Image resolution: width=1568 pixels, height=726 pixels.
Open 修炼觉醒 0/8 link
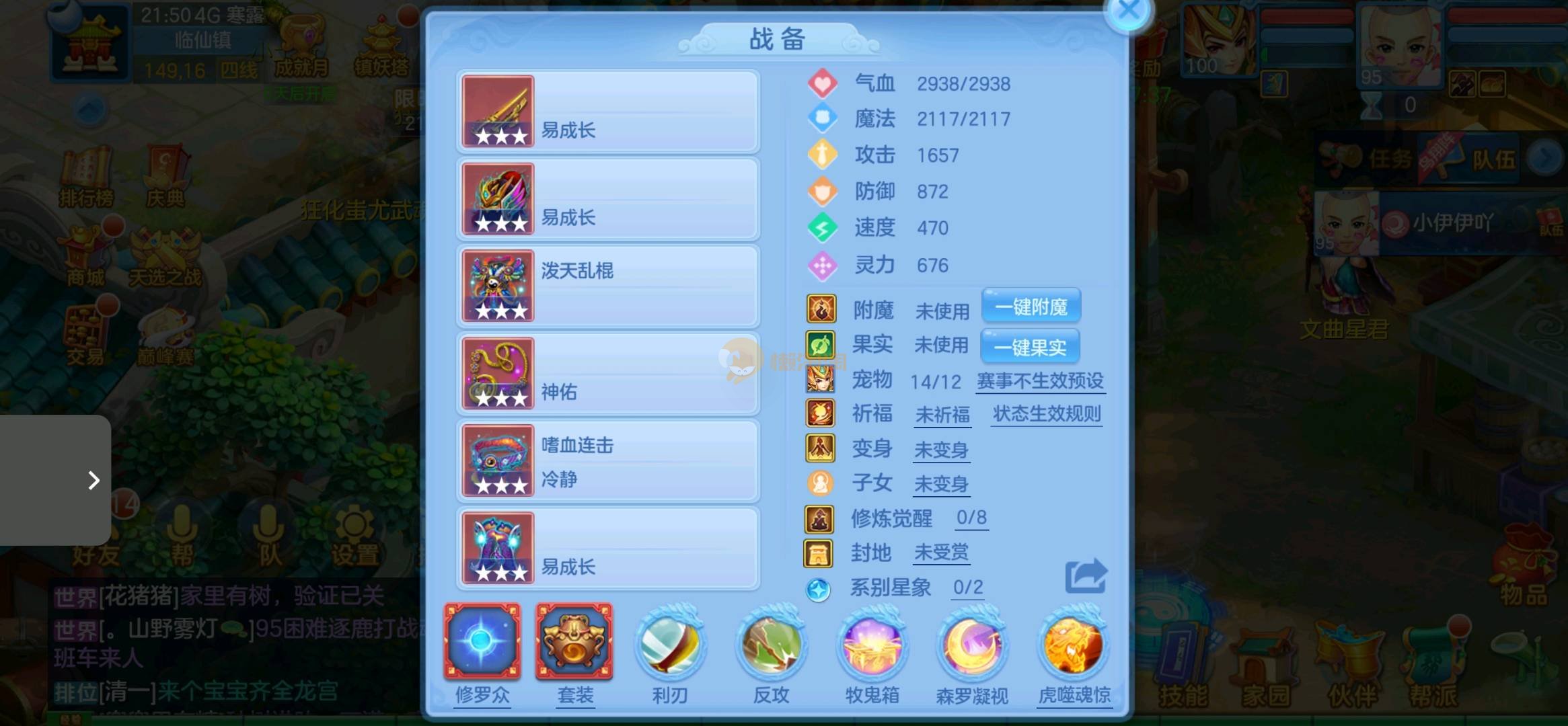tap(971, 518)
